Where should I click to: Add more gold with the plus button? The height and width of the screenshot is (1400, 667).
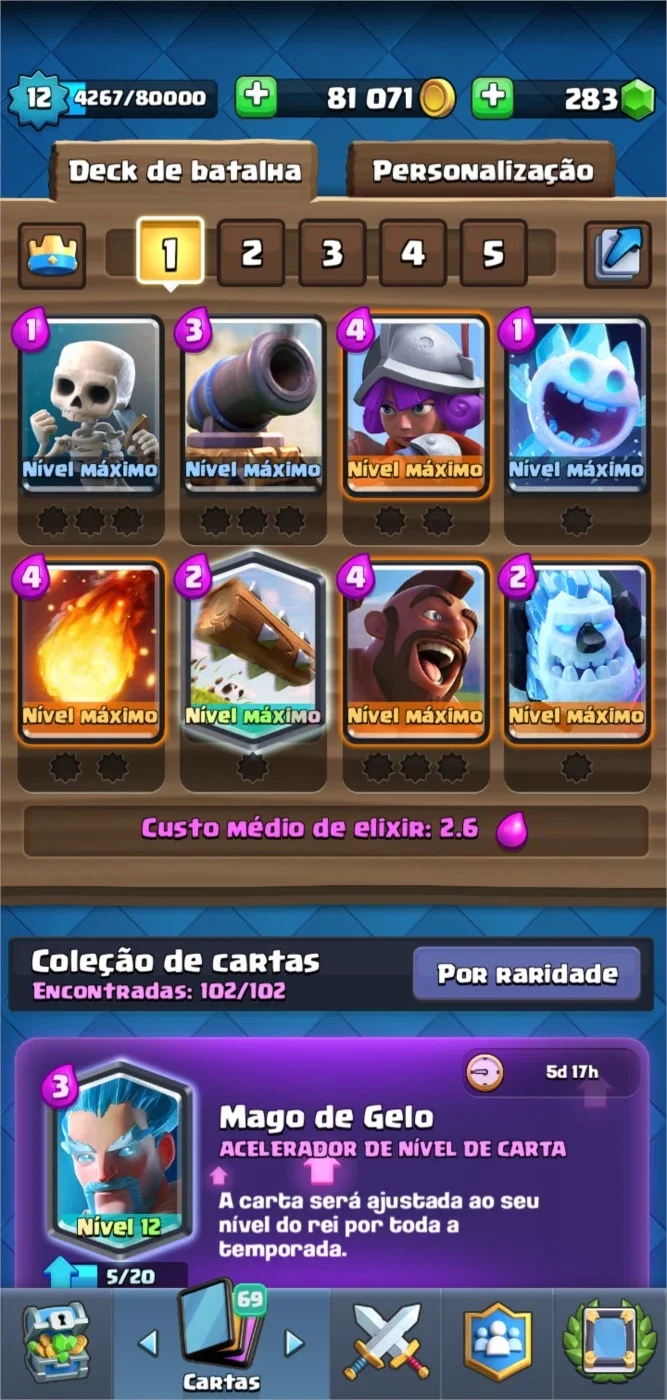(257, 97)
